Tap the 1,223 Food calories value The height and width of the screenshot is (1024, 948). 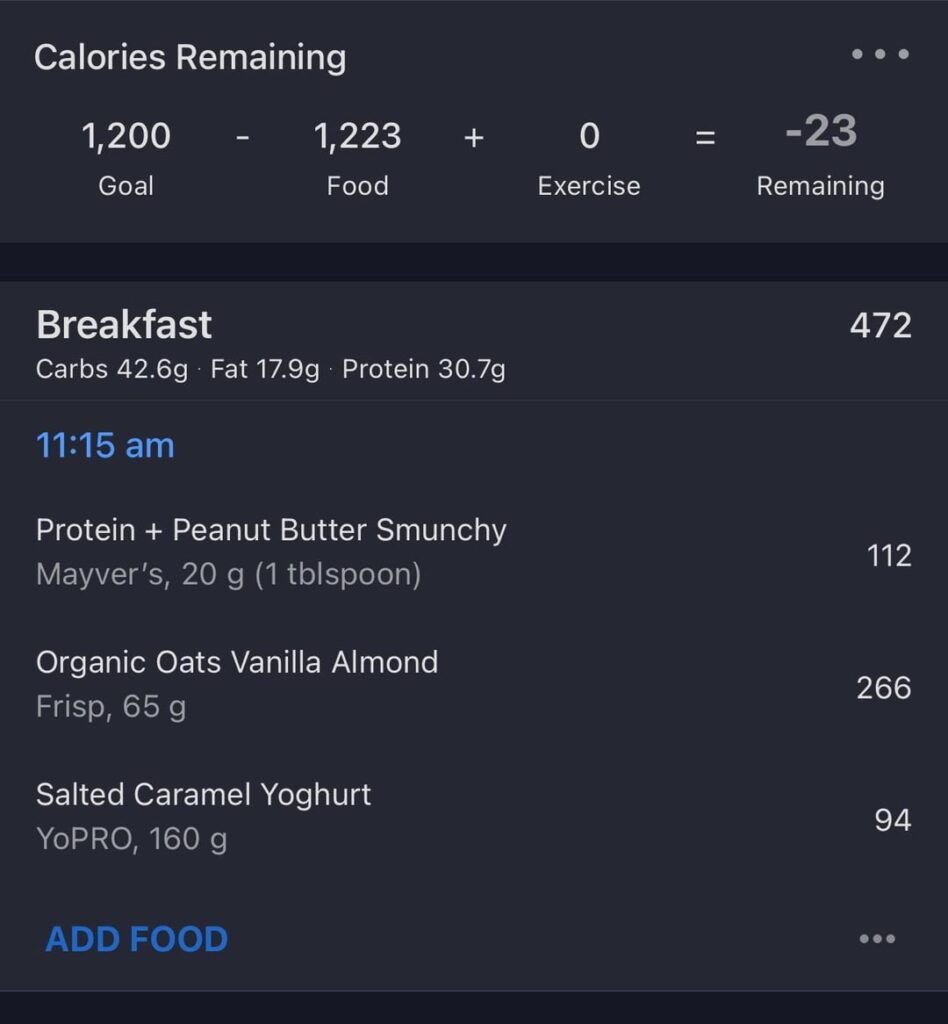(358, 135)
